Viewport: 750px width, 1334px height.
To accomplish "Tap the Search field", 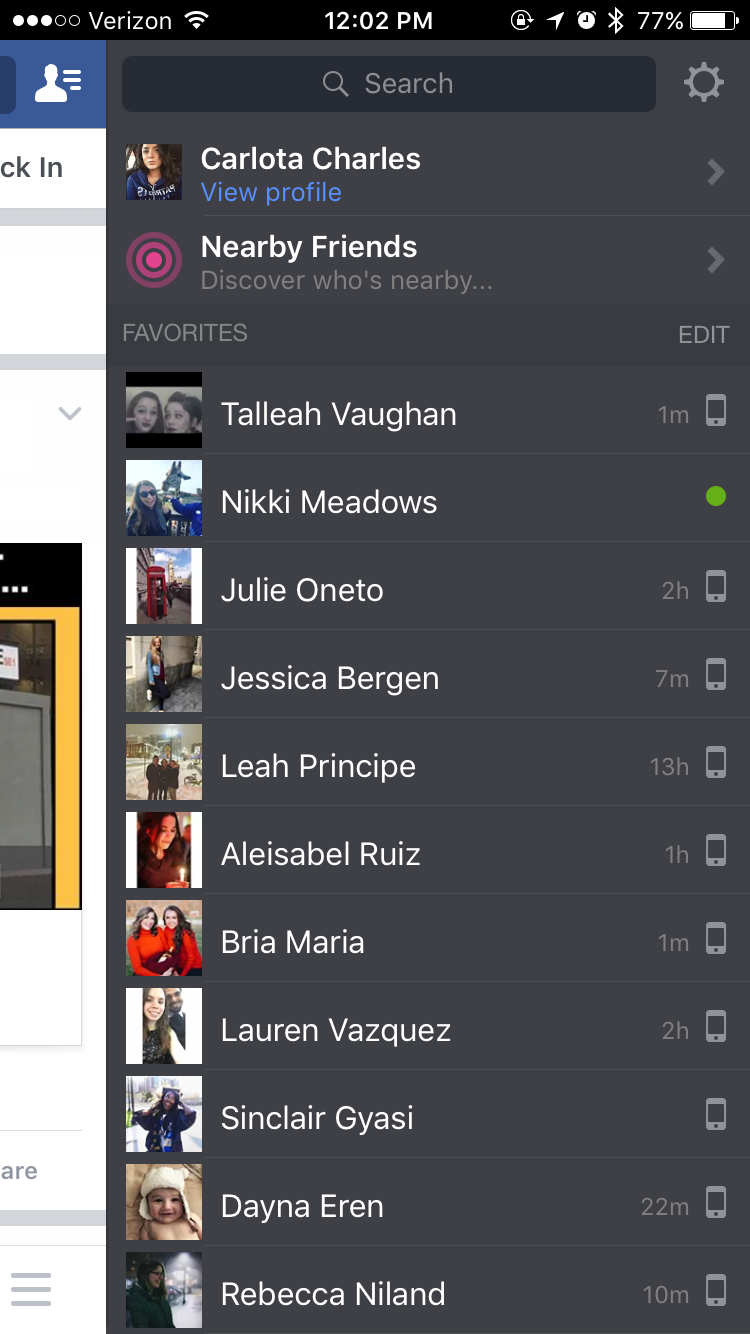I will [388, 84].
